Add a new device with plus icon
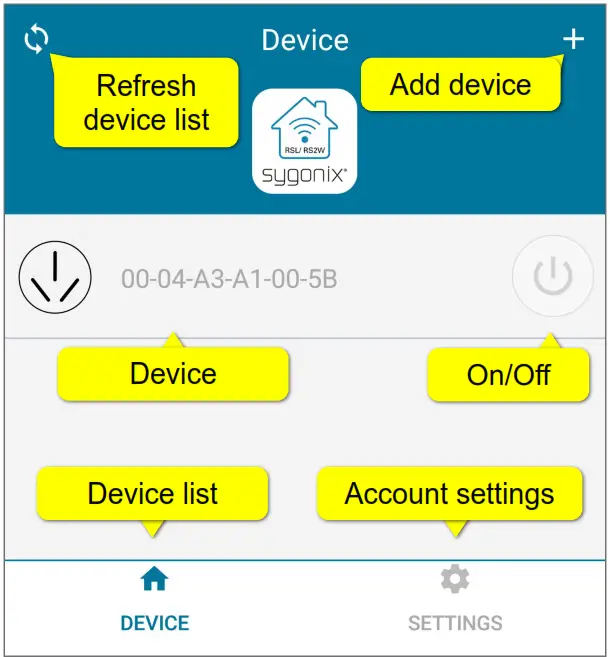 (572, 39)
